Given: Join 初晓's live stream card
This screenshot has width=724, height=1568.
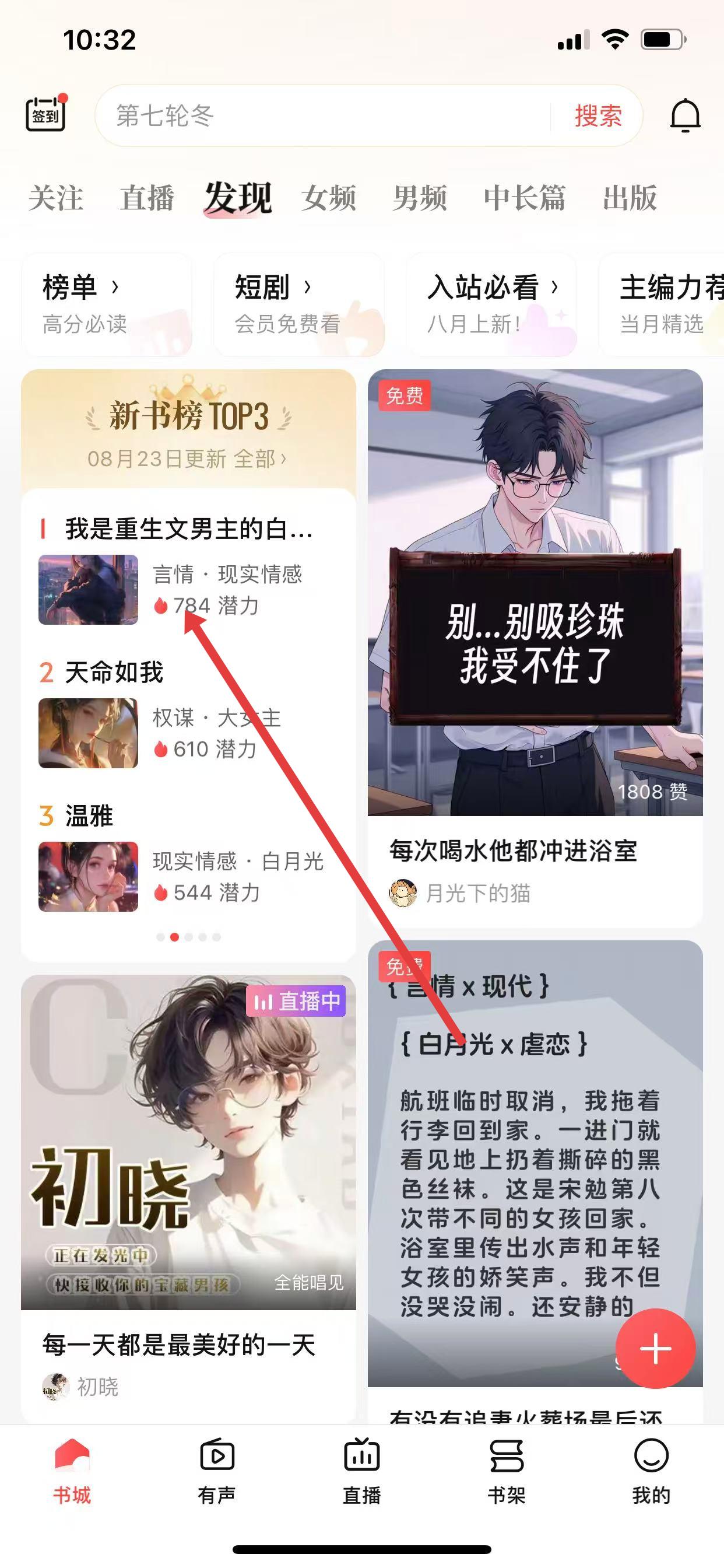Looking at the screenshot, I should [188, 1144].
